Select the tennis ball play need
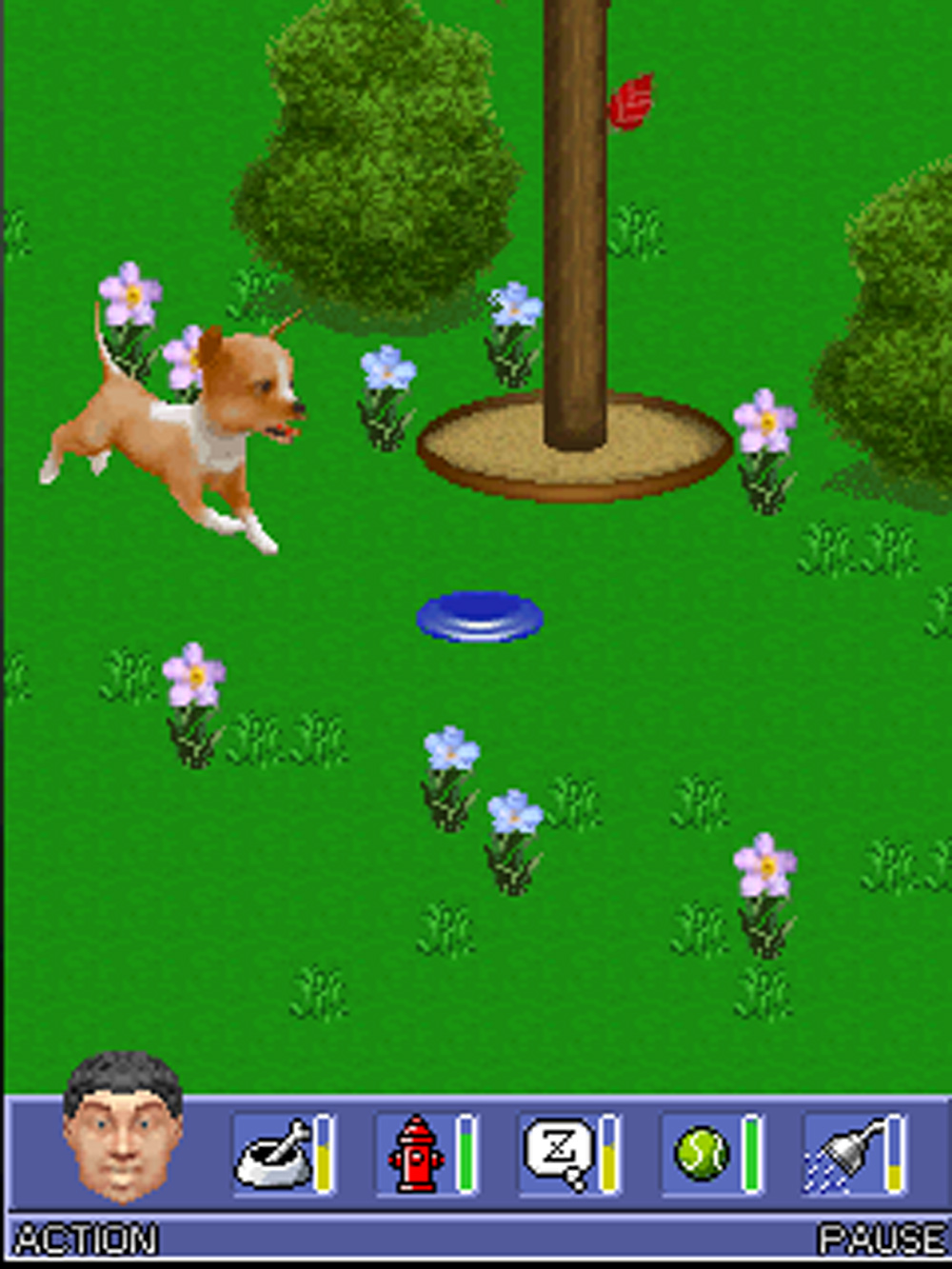The width and height of the screenshot is (952, 1269). tap(703, 1154)
